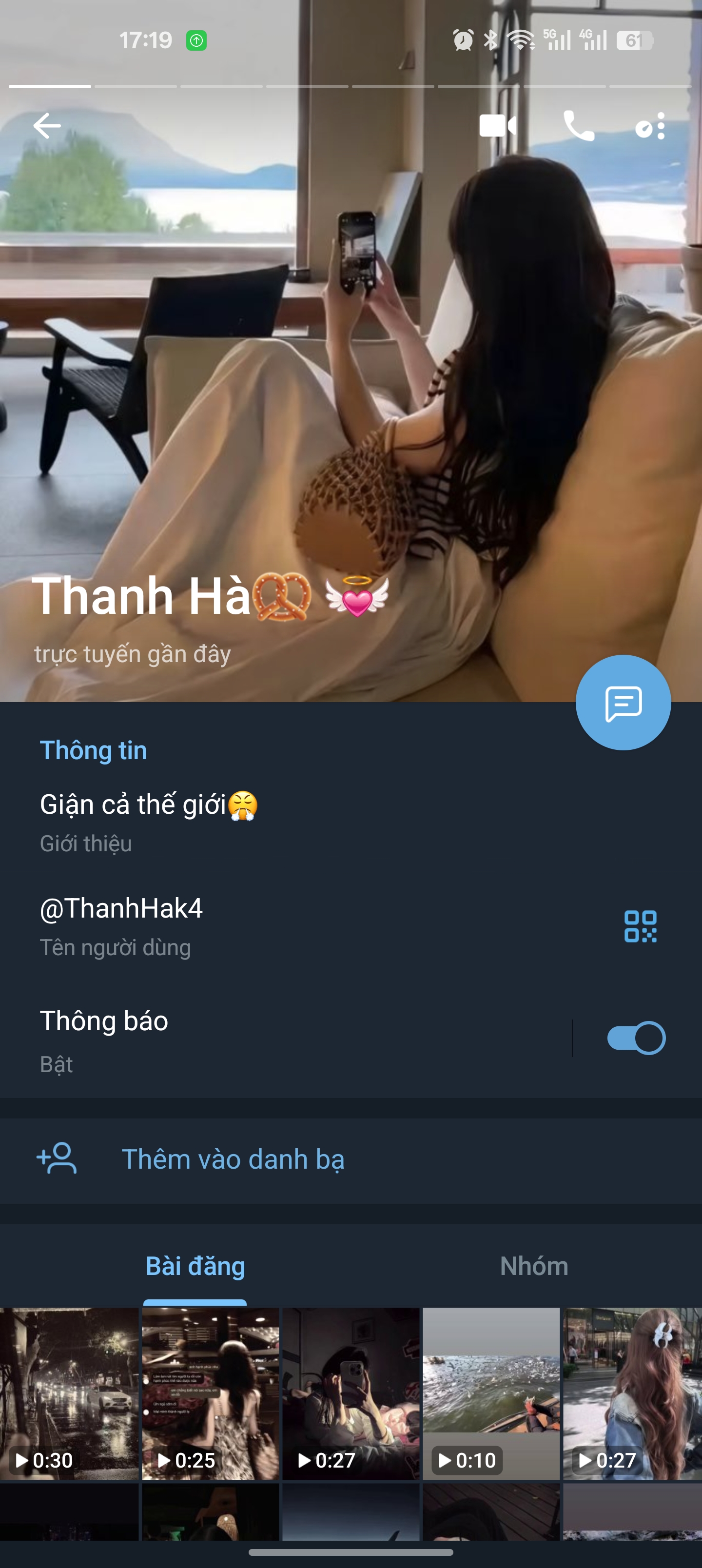The width and height of the screenshot is (702, 1568).
Task: Start a video call with Thanh Hà
Action: point(498,127)
